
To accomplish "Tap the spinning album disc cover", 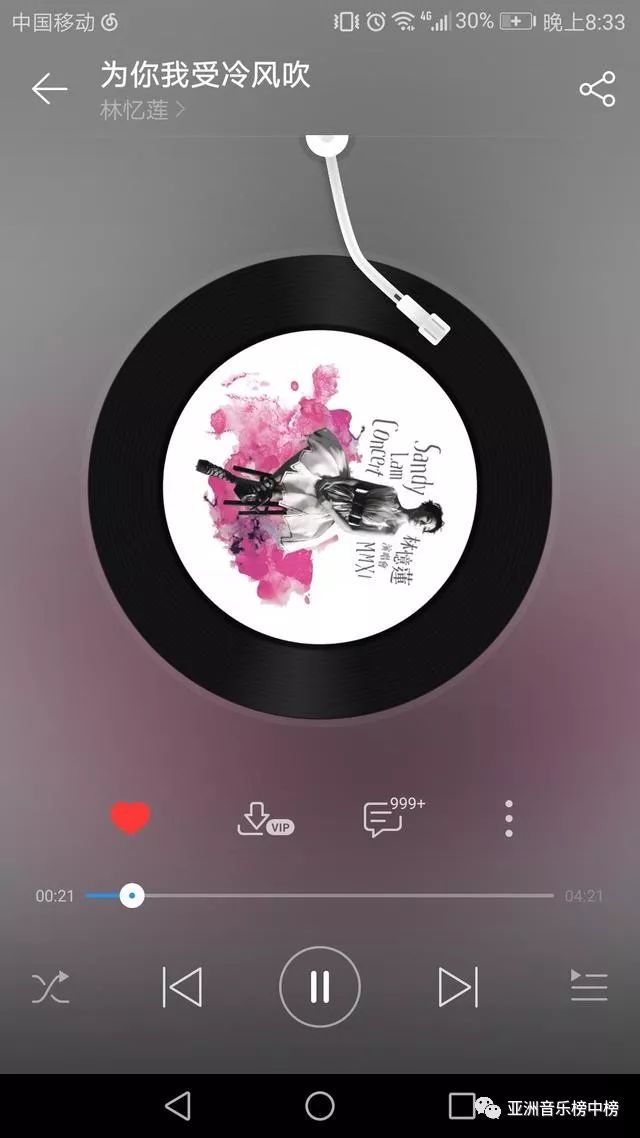I will coord(320,487).
